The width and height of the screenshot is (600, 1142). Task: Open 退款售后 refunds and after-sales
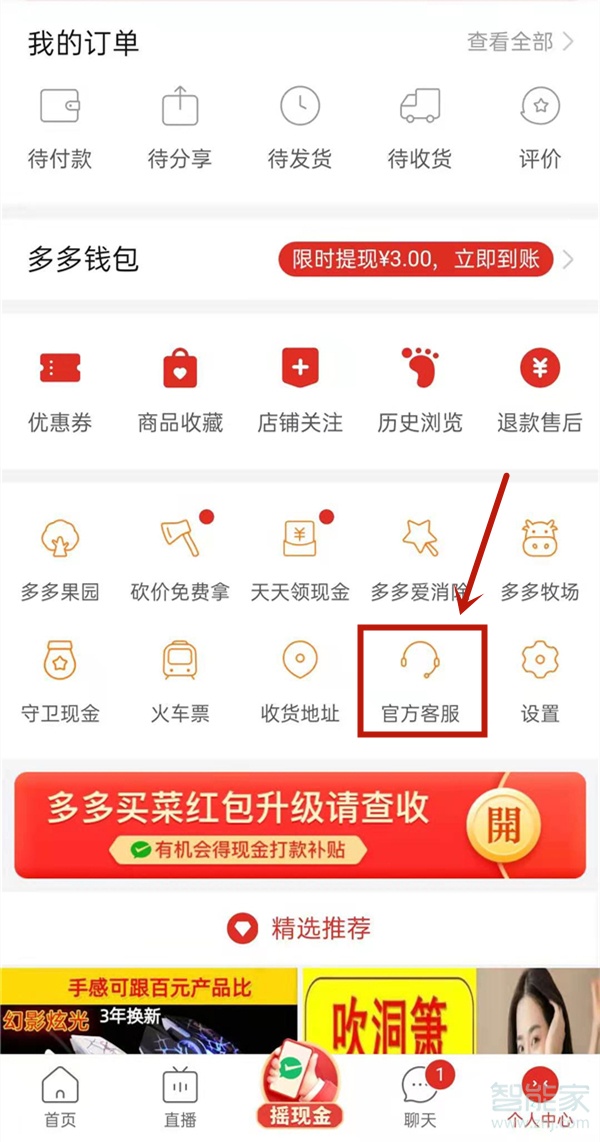click(540, 390)
